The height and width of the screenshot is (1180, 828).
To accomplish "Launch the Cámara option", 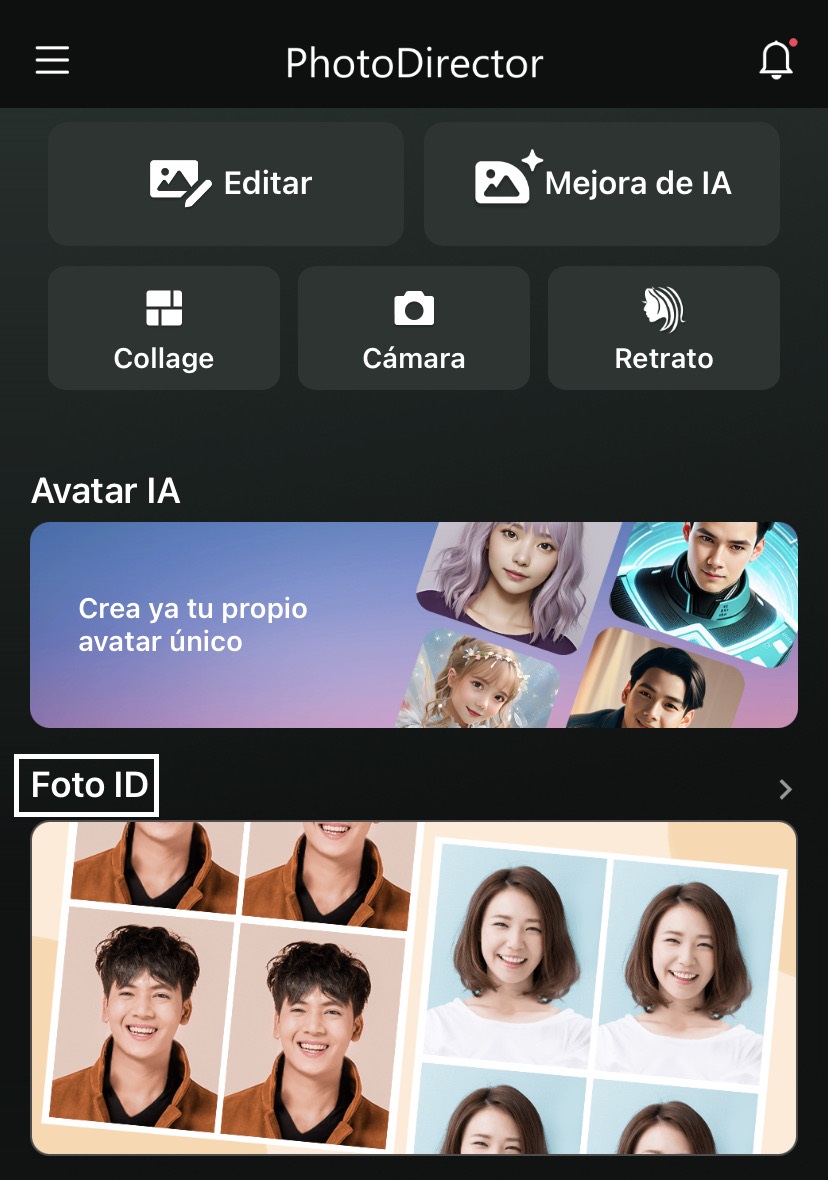I will (x=414, y=328).
